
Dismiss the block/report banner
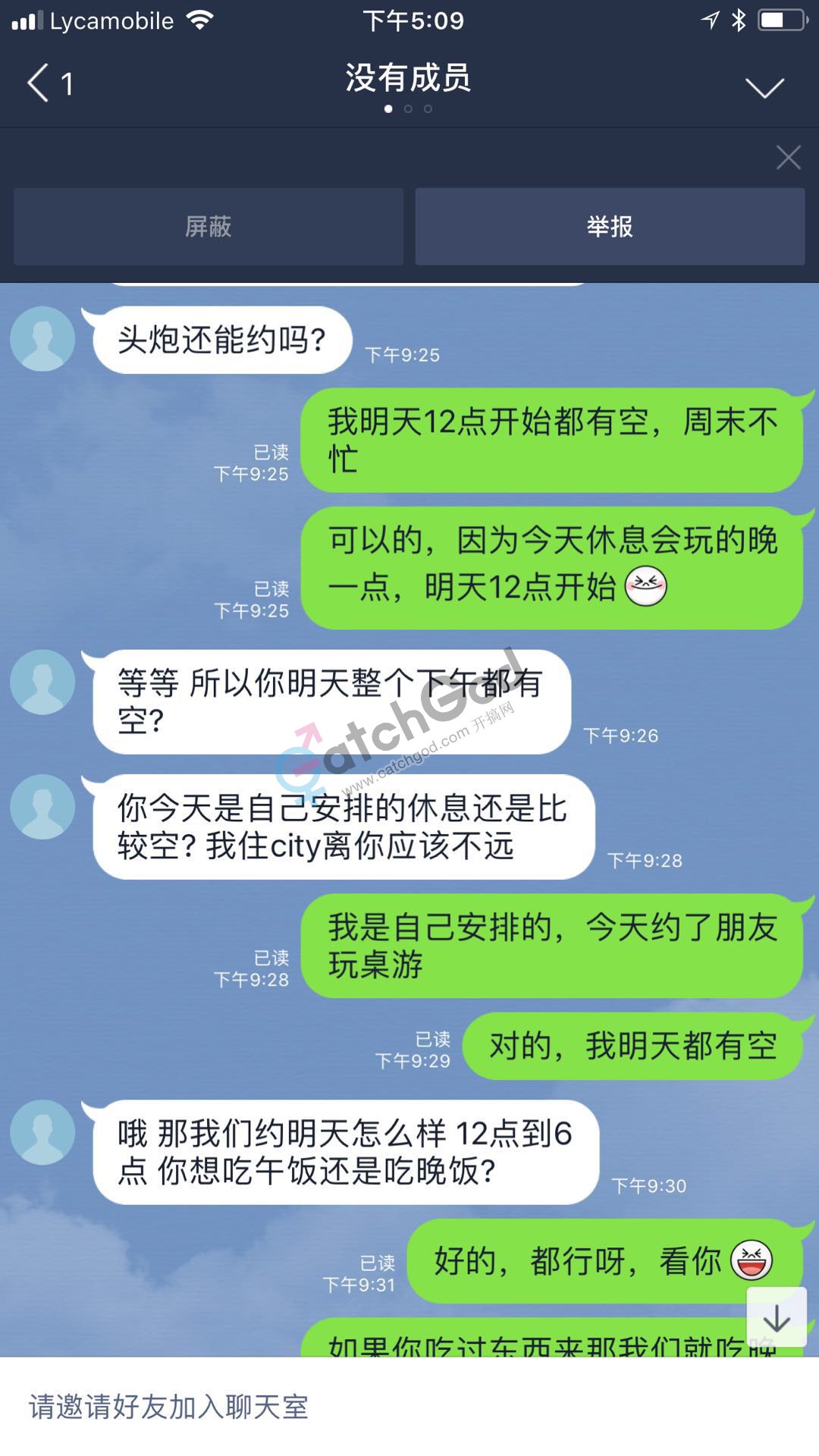click(x=788, y=158)
